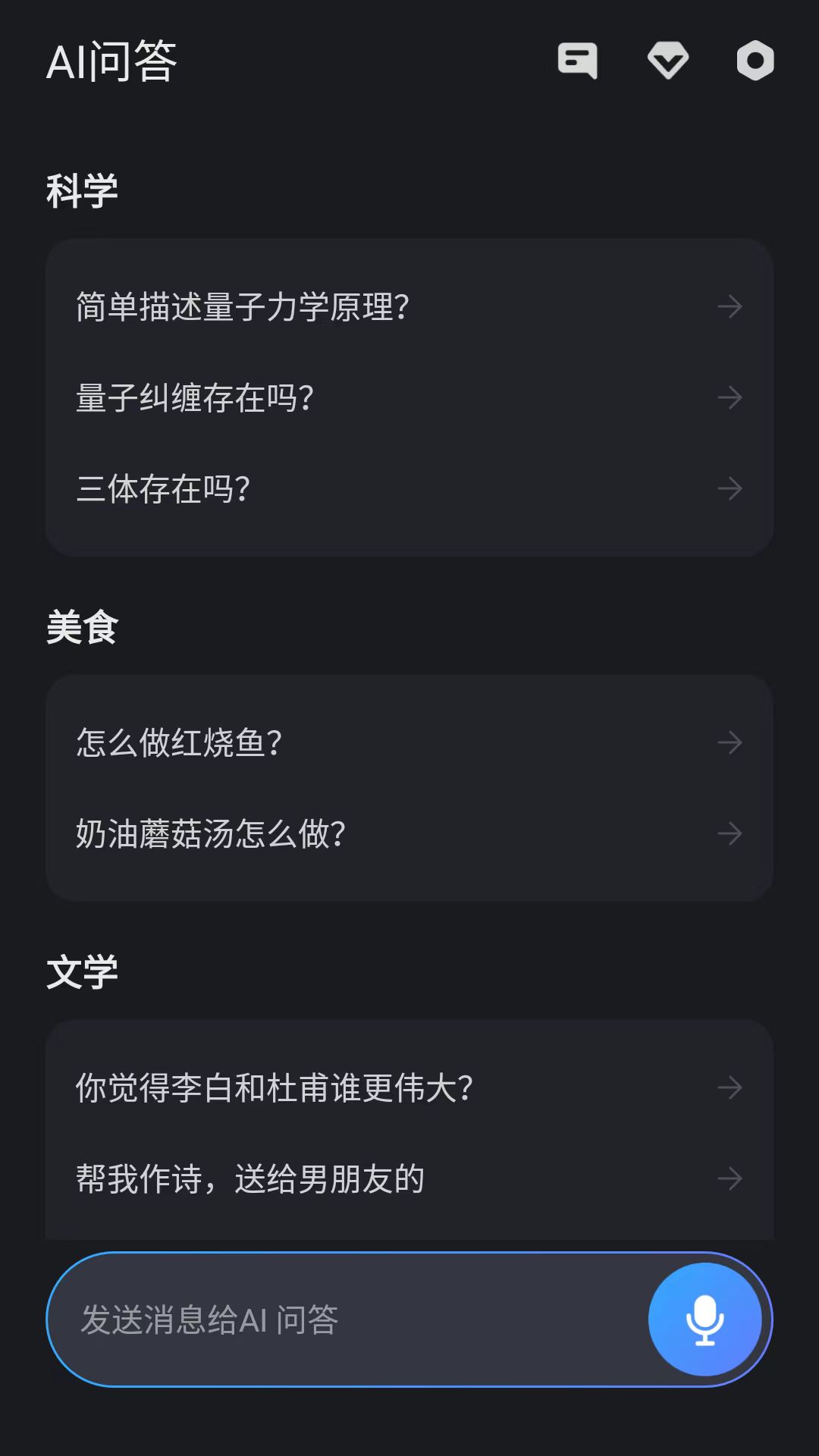Viewport: 819px width, 1456px height.
Task: Choose the 三体存在吗? prompt
Action: coord(409,488)
